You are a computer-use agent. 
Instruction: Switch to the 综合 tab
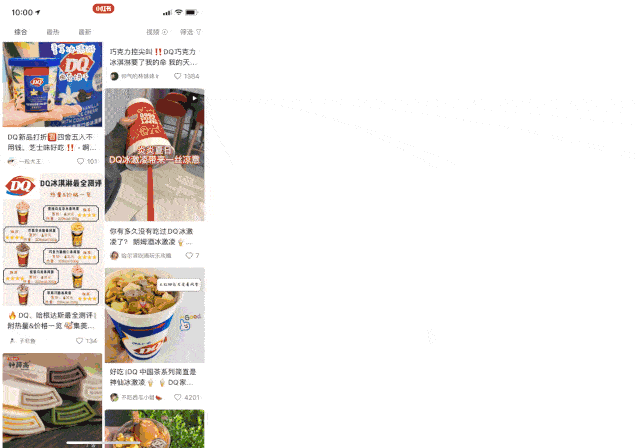coord(21,32)
